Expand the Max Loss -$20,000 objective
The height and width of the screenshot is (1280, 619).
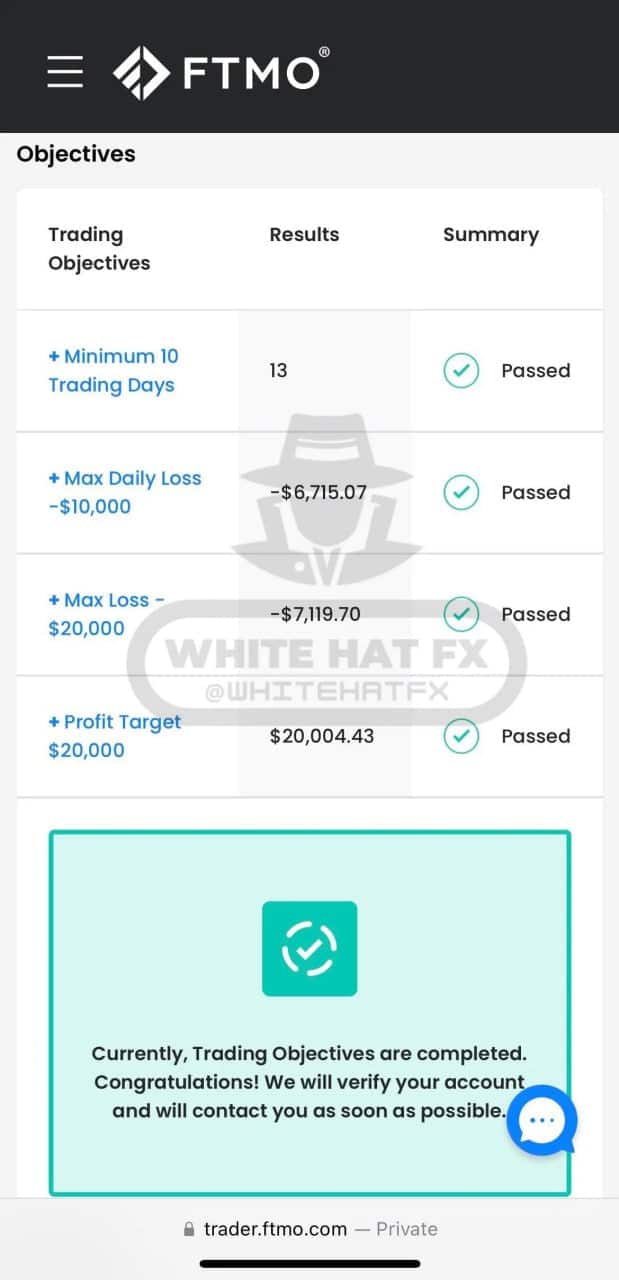(x=106, y=614)
